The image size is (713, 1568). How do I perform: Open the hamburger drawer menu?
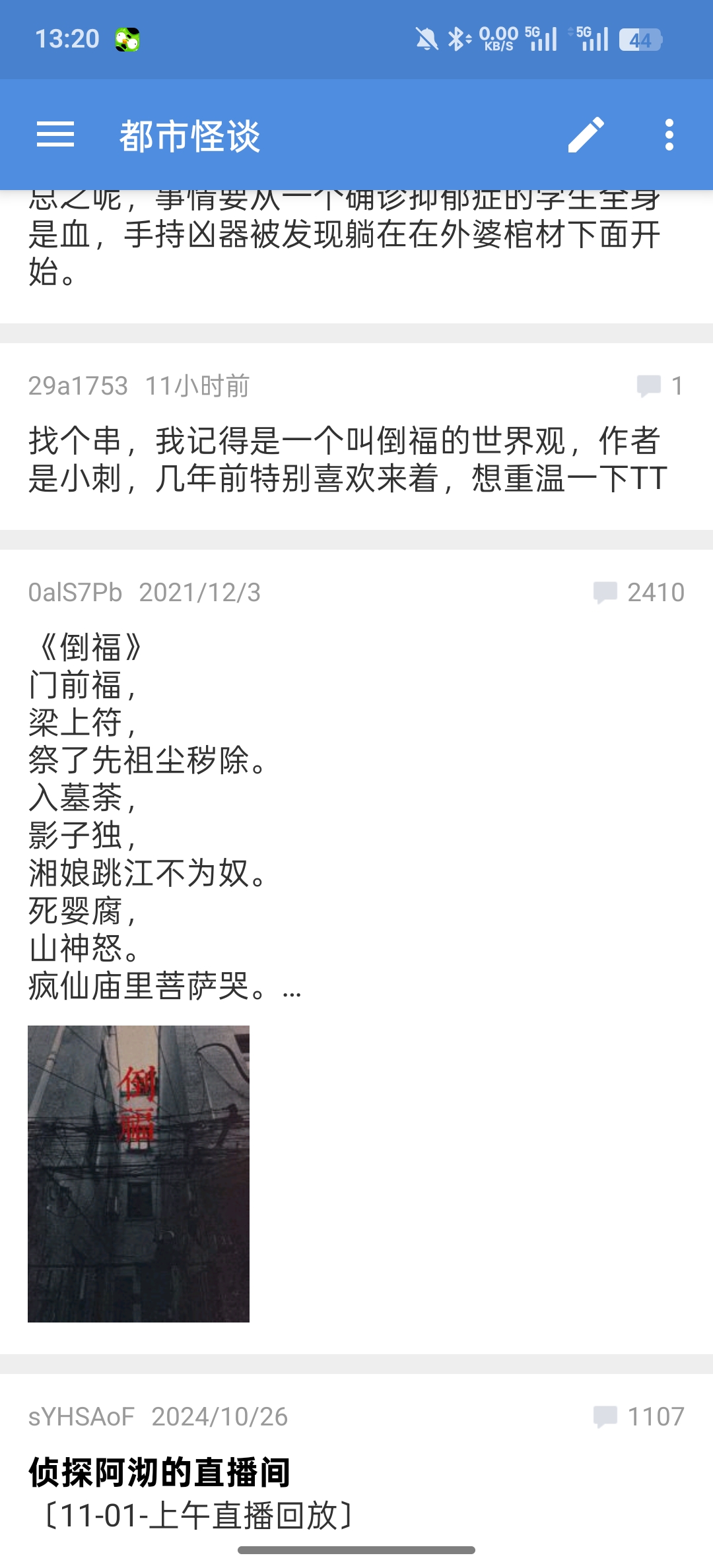click(55, 135)
